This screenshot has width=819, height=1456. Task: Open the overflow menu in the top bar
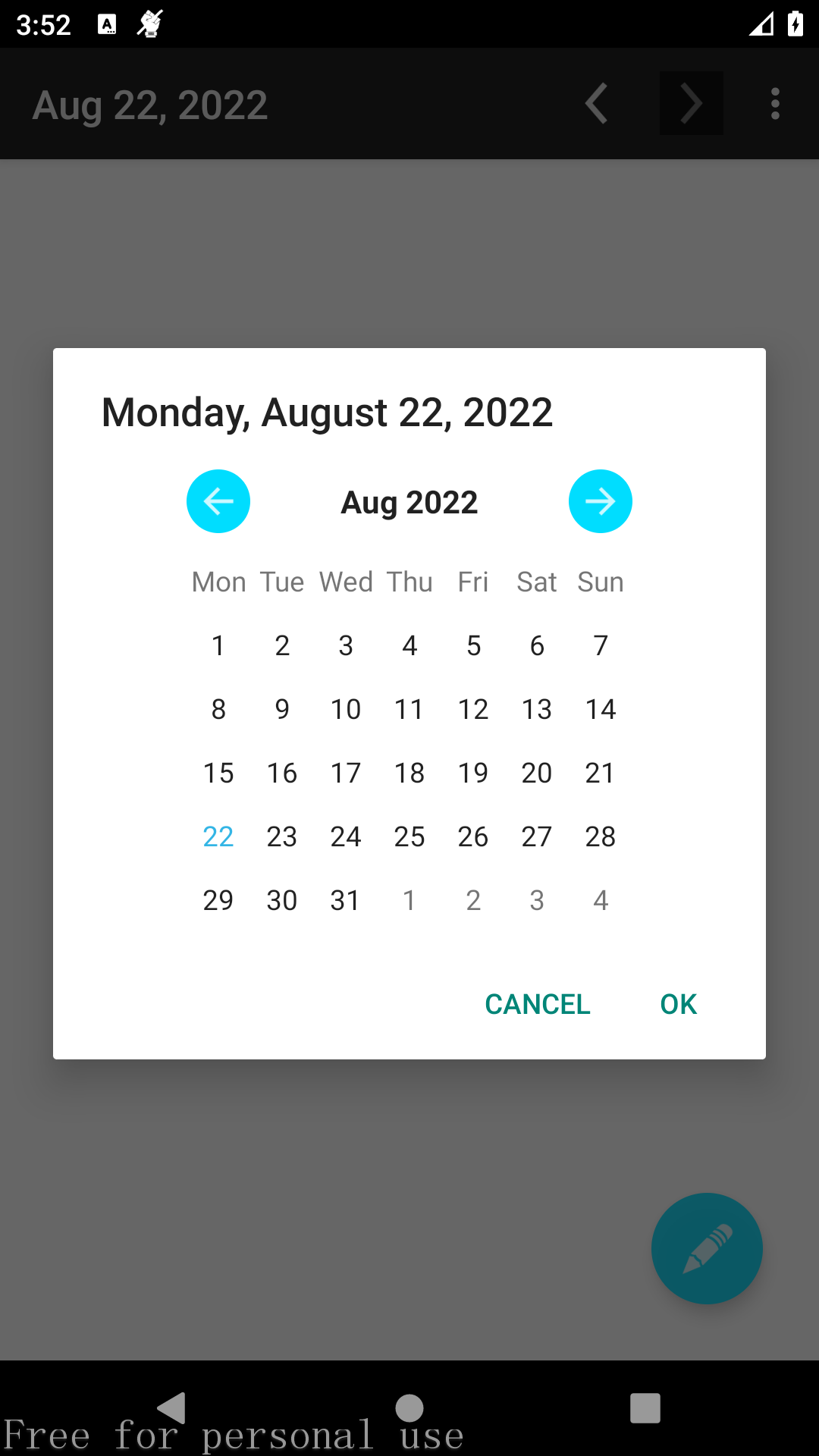(x=775, y=104)
